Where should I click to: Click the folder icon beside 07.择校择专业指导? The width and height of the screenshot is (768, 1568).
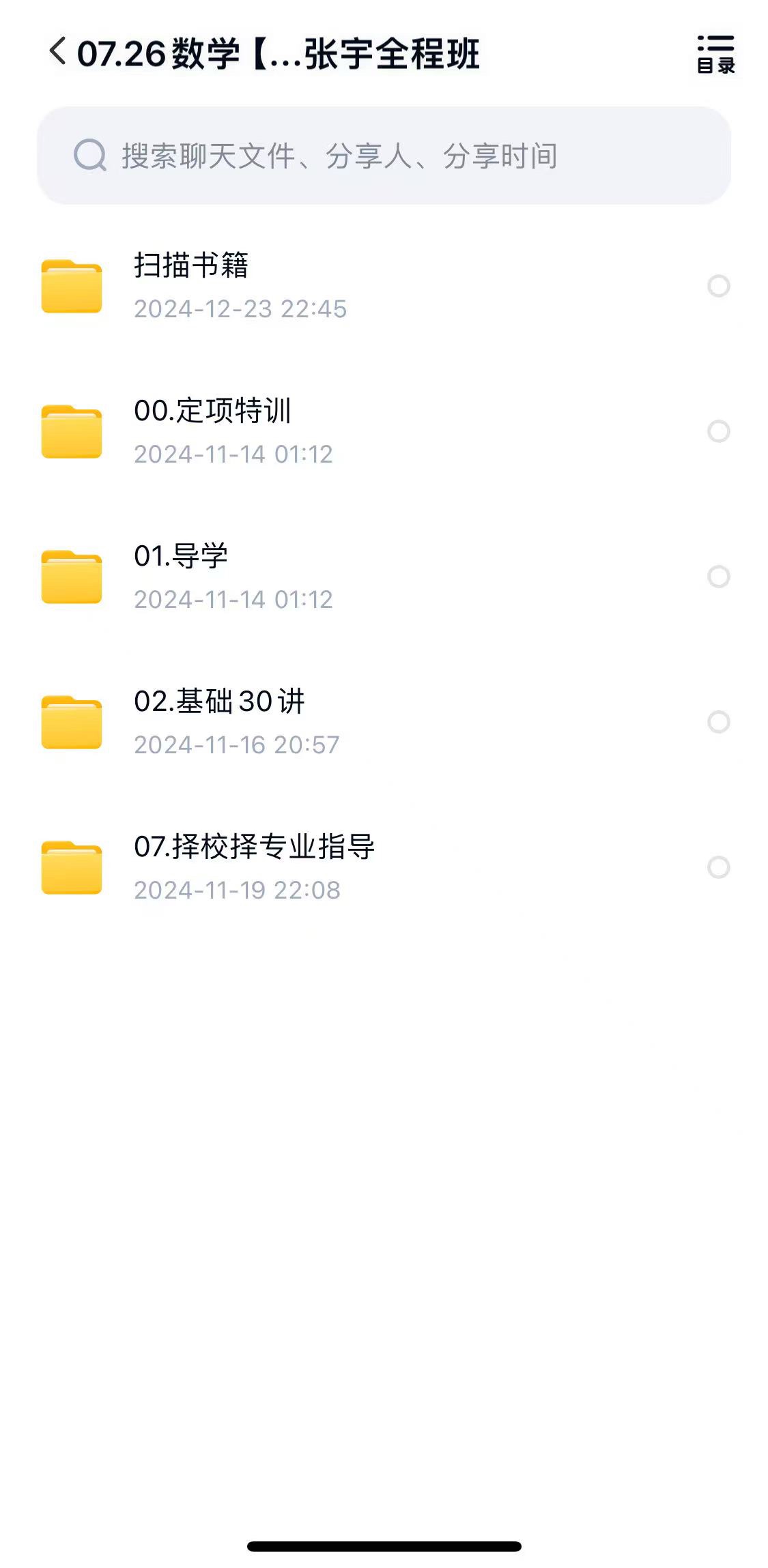(72, 865)
